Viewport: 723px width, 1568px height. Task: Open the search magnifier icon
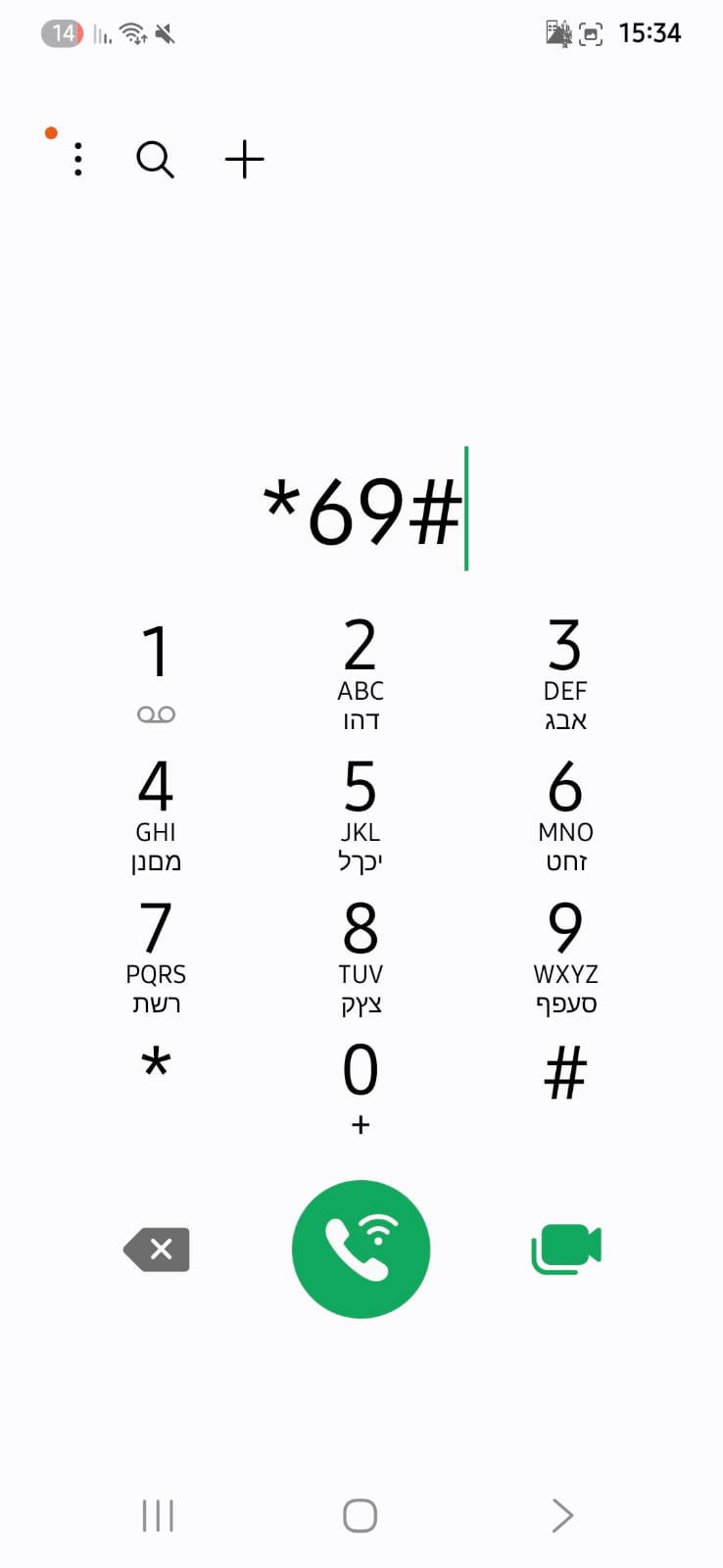[x=155, y=159]
